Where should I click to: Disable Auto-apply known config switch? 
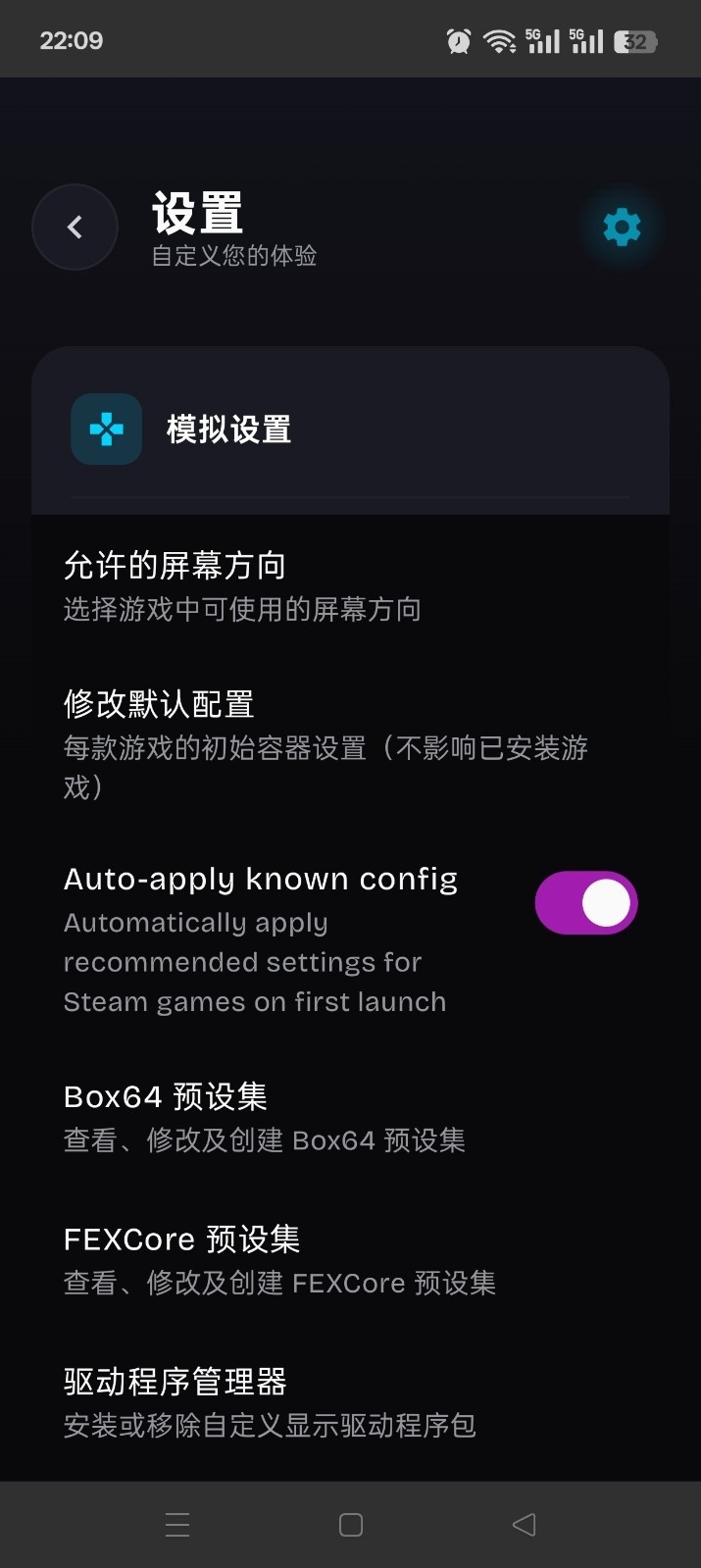coord(586,902)
